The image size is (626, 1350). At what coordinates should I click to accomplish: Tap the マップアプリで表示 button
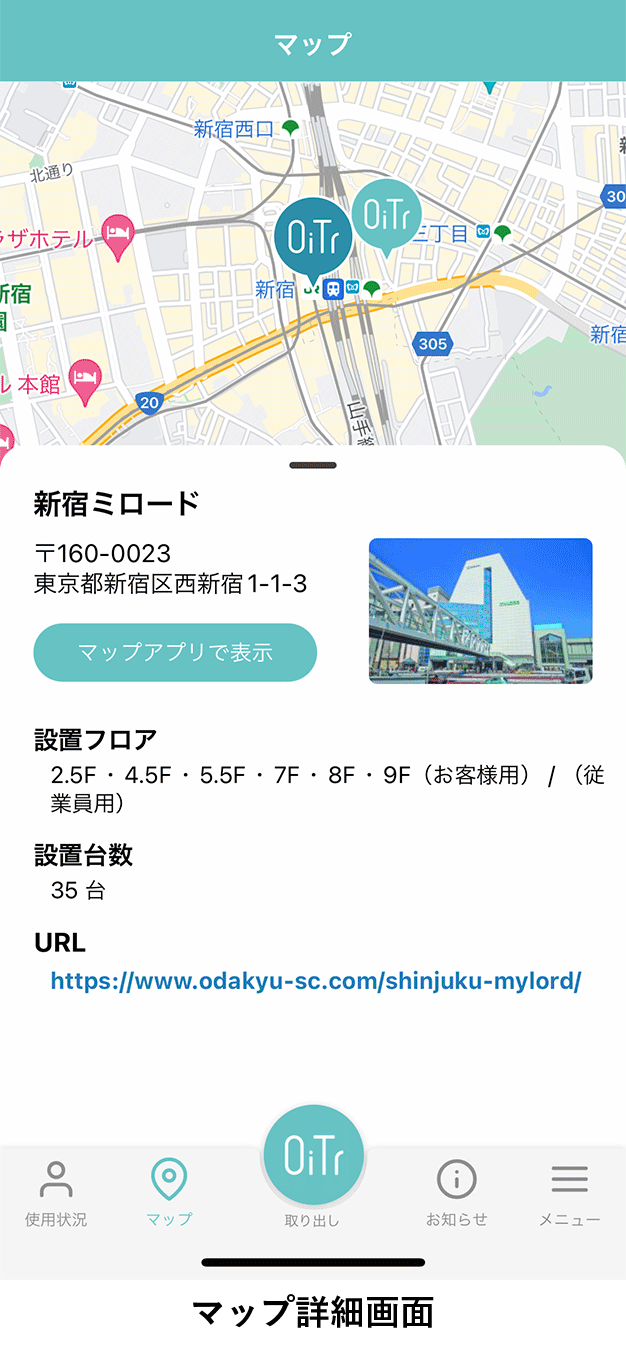[x=175, y=653]
